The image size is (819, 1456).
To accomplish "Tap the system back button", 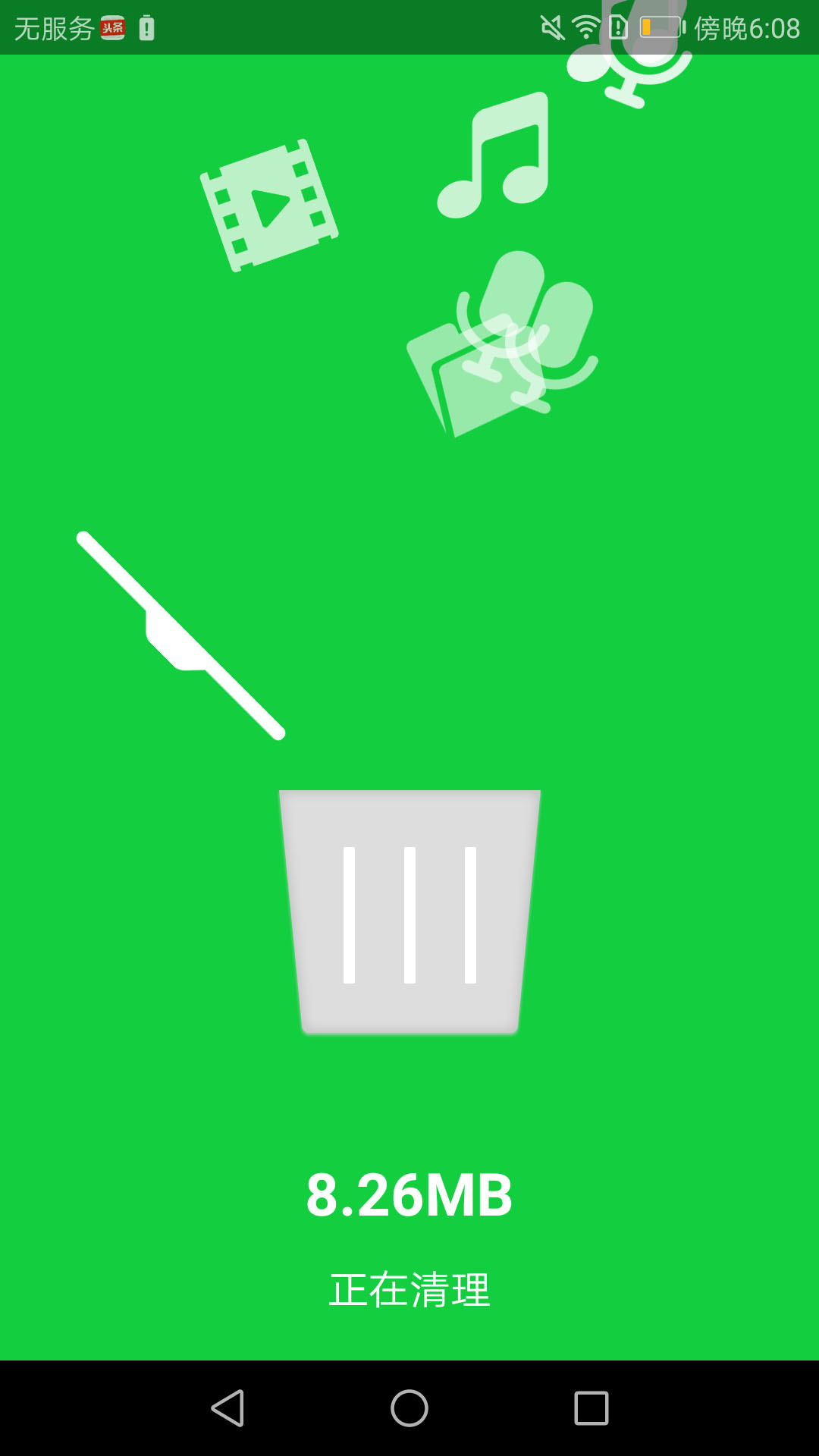I will 227,1408.
